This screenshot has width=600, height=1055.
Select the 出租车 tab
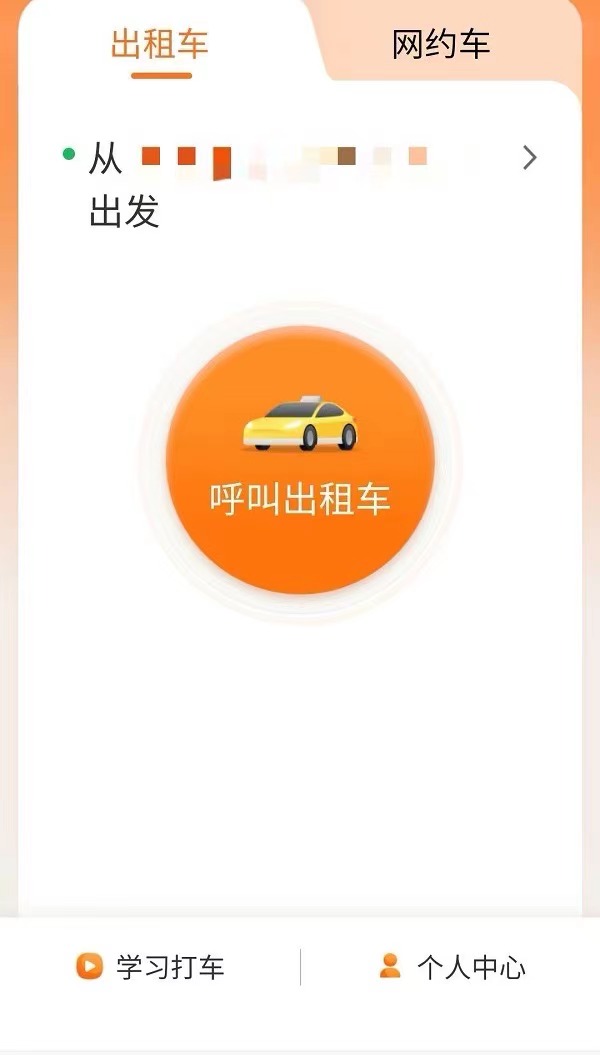click(x=160, y=44)
